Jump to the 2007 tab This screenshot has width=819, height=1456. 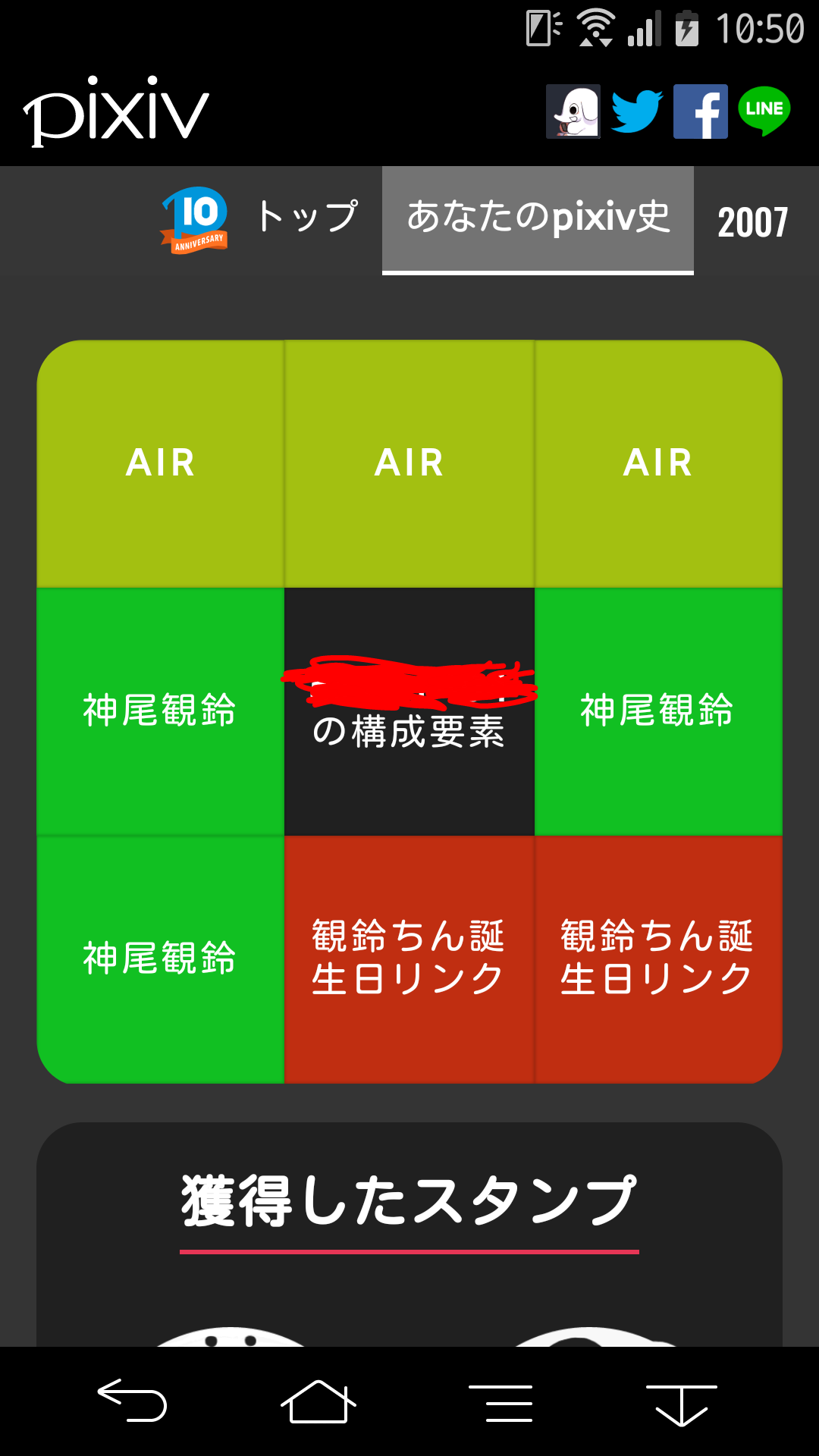pyautogui.click(x=752, y=222)
